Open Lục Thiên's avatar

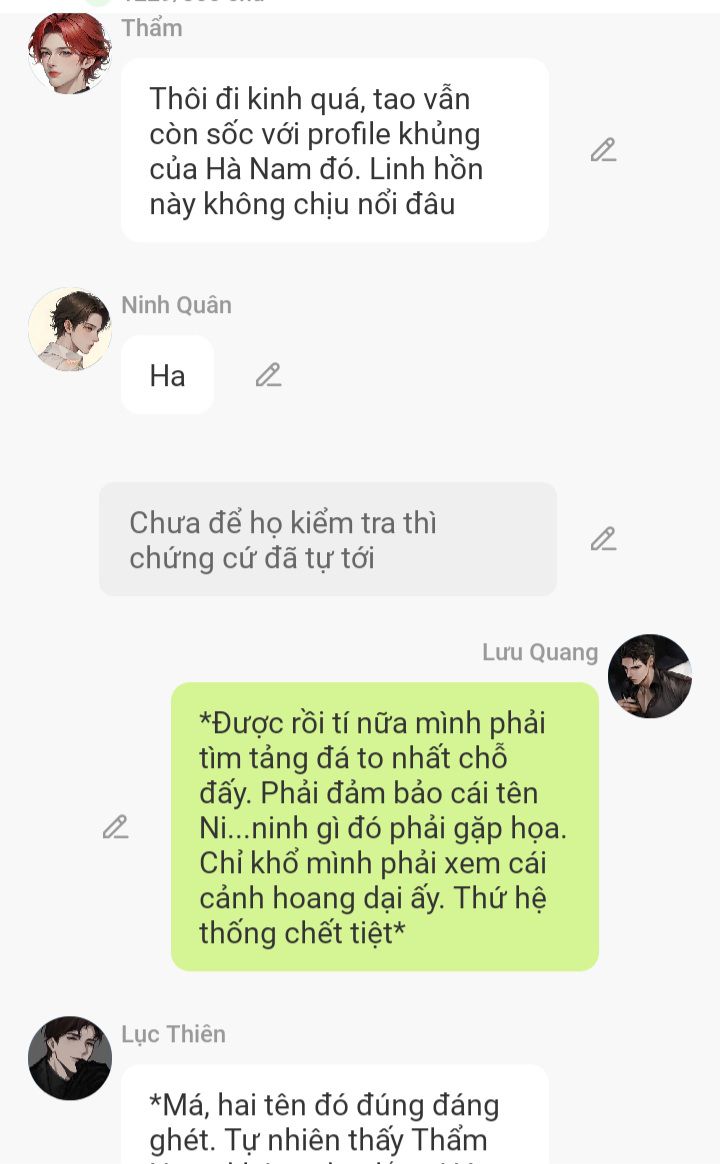[70, 1058]
